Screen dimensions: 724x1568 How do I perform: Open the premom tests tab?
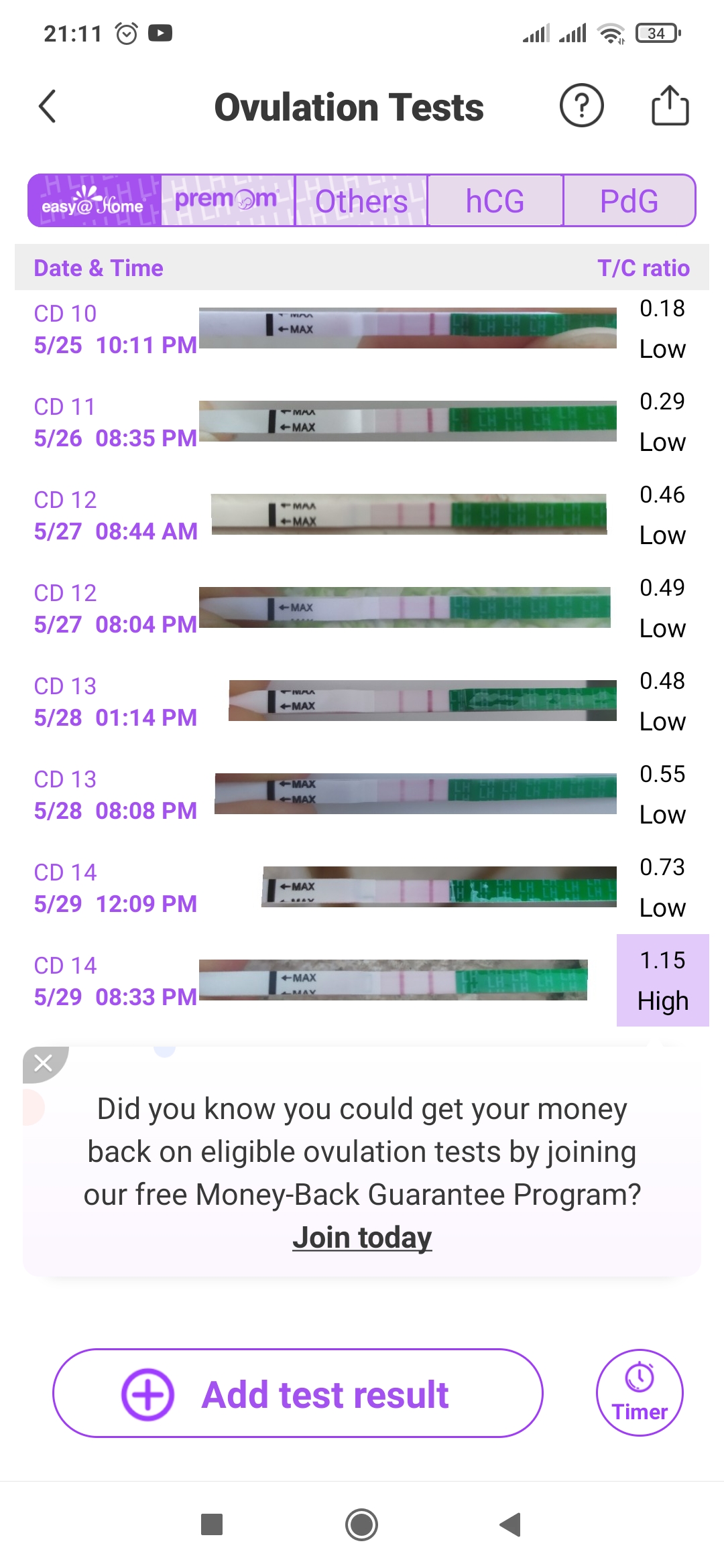pos(226,200)
